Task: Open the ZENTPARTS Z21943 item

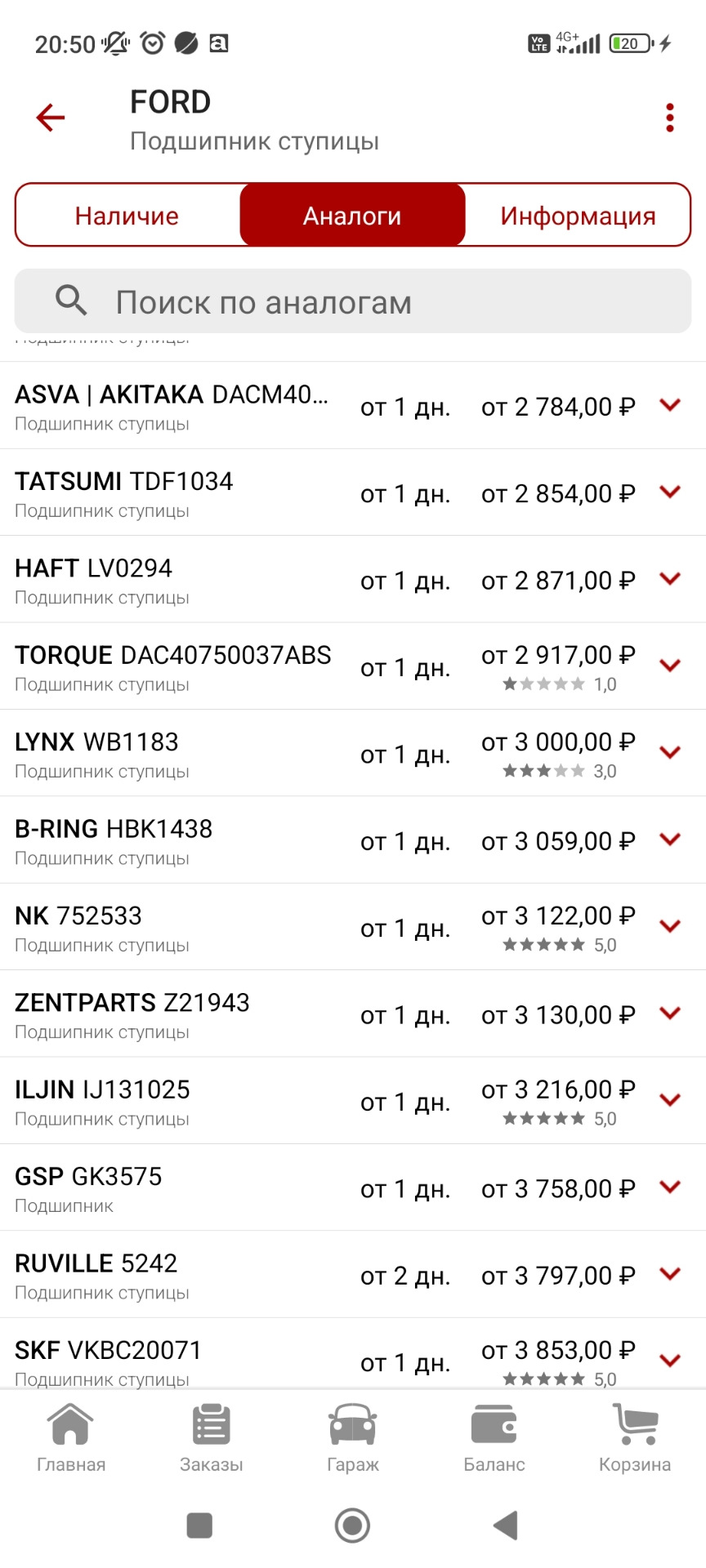Action: [180, 1014]
